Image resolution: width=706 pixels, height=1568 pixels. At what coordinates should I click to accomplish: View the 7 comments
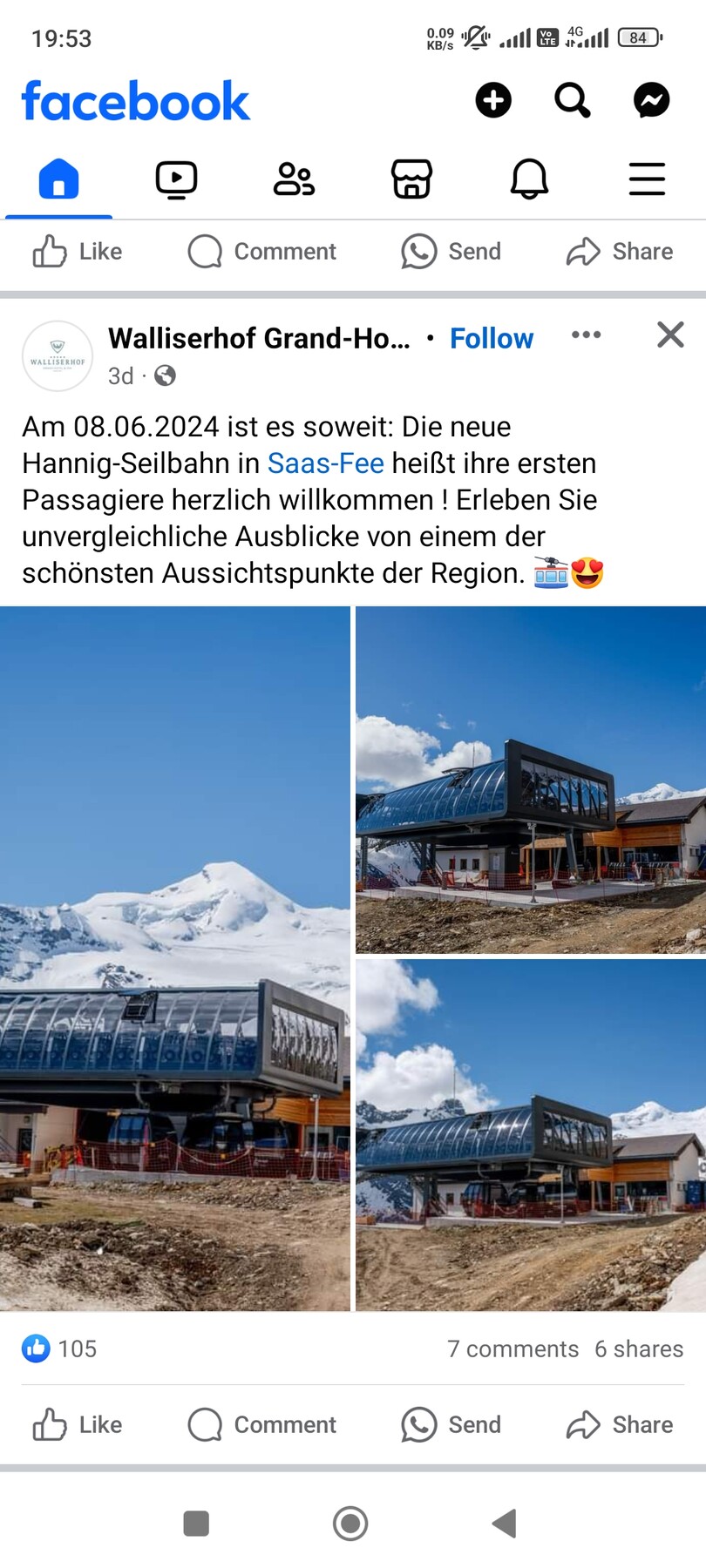(x=513, y=1348)
